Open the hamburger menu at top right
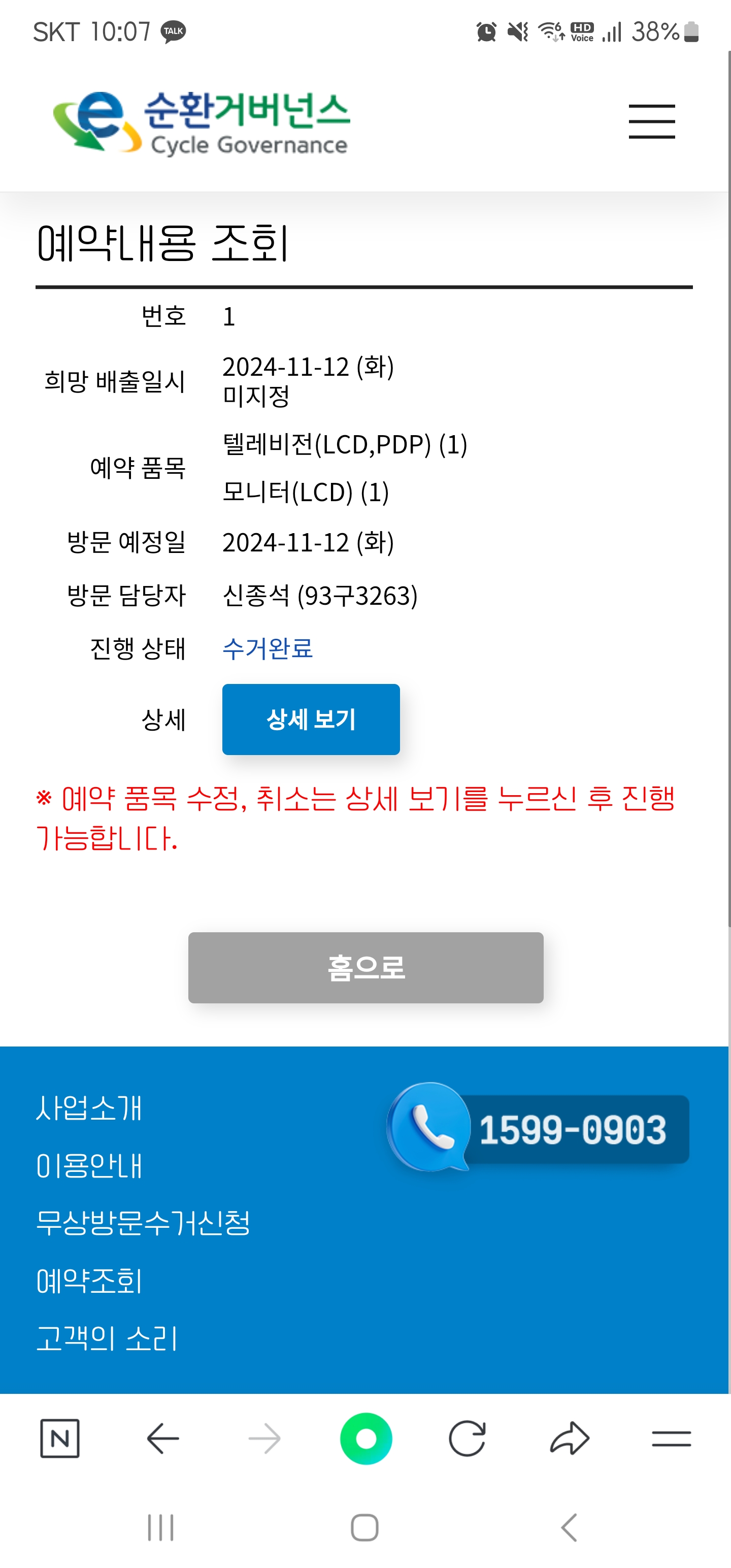This screenshot has height=1568, width=731. pyautogui.click(x=651, y=121)
